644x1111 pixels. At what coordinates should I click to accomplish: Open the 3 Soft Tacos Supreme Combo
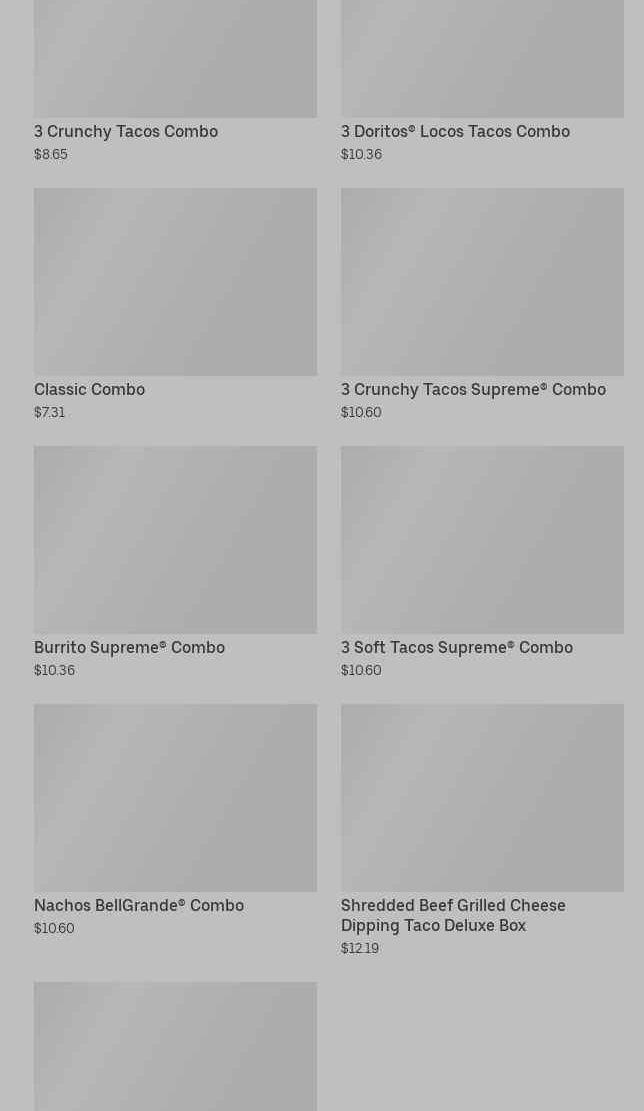click(482, 563)
